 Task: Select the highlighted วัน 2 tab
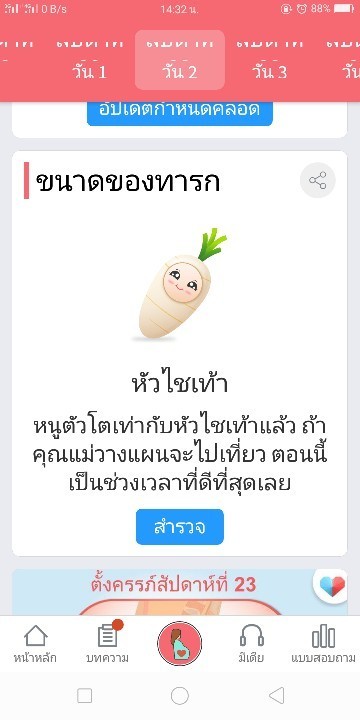180,60
